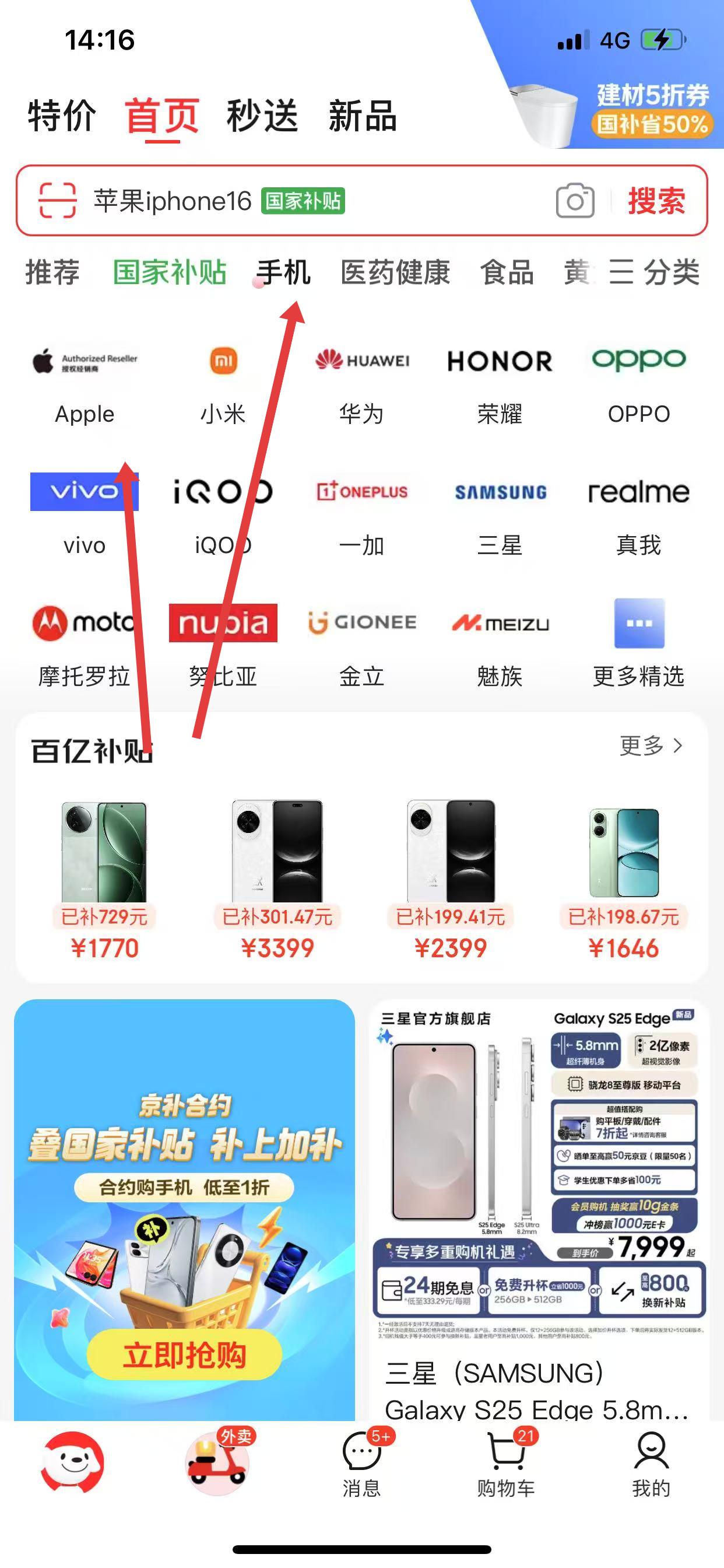This screenshot has width=724, height=1568.
Task: Tap the scan icon in search bar
Action: click(x=57, y=200)
